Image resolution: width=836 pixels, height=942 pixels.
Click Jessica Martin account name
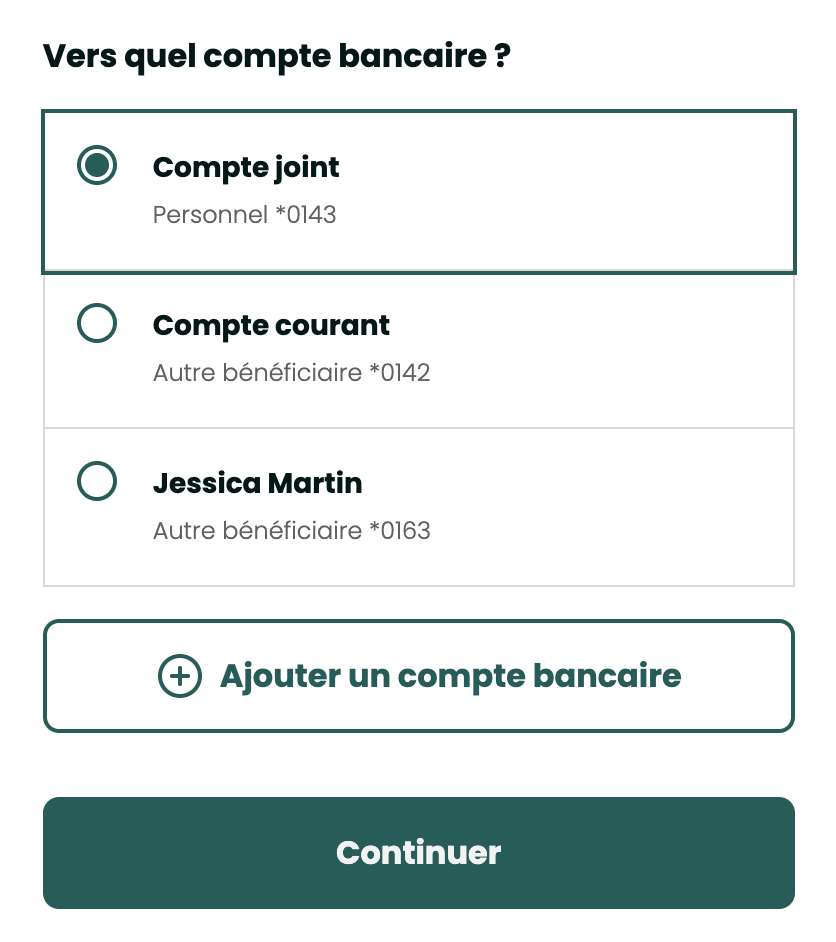tap(258, 482)
